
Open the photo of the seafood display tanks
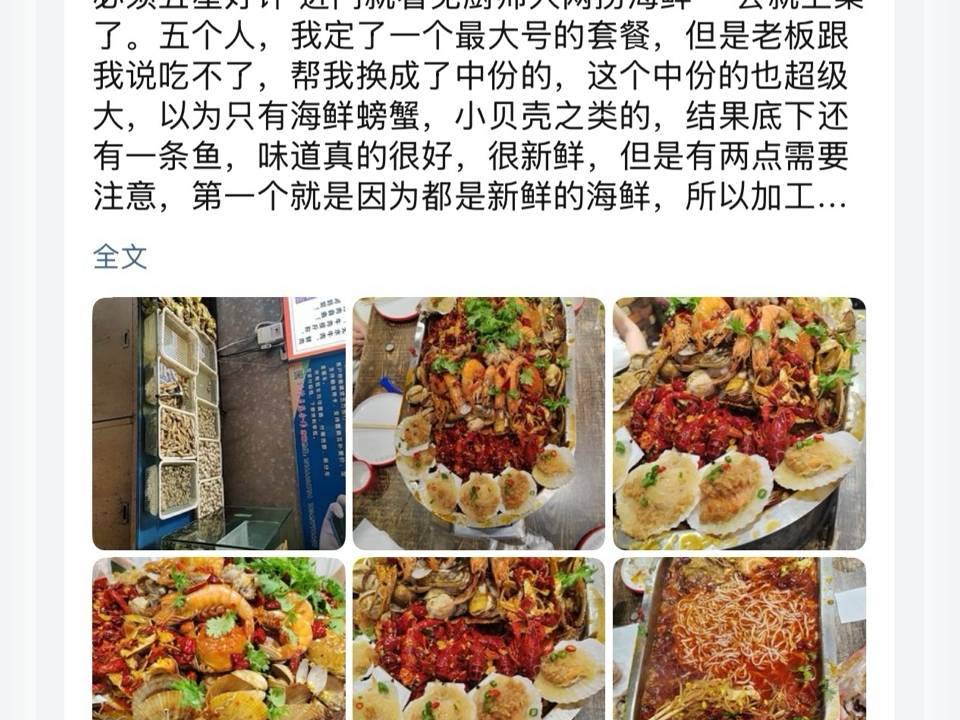point(218,423)
